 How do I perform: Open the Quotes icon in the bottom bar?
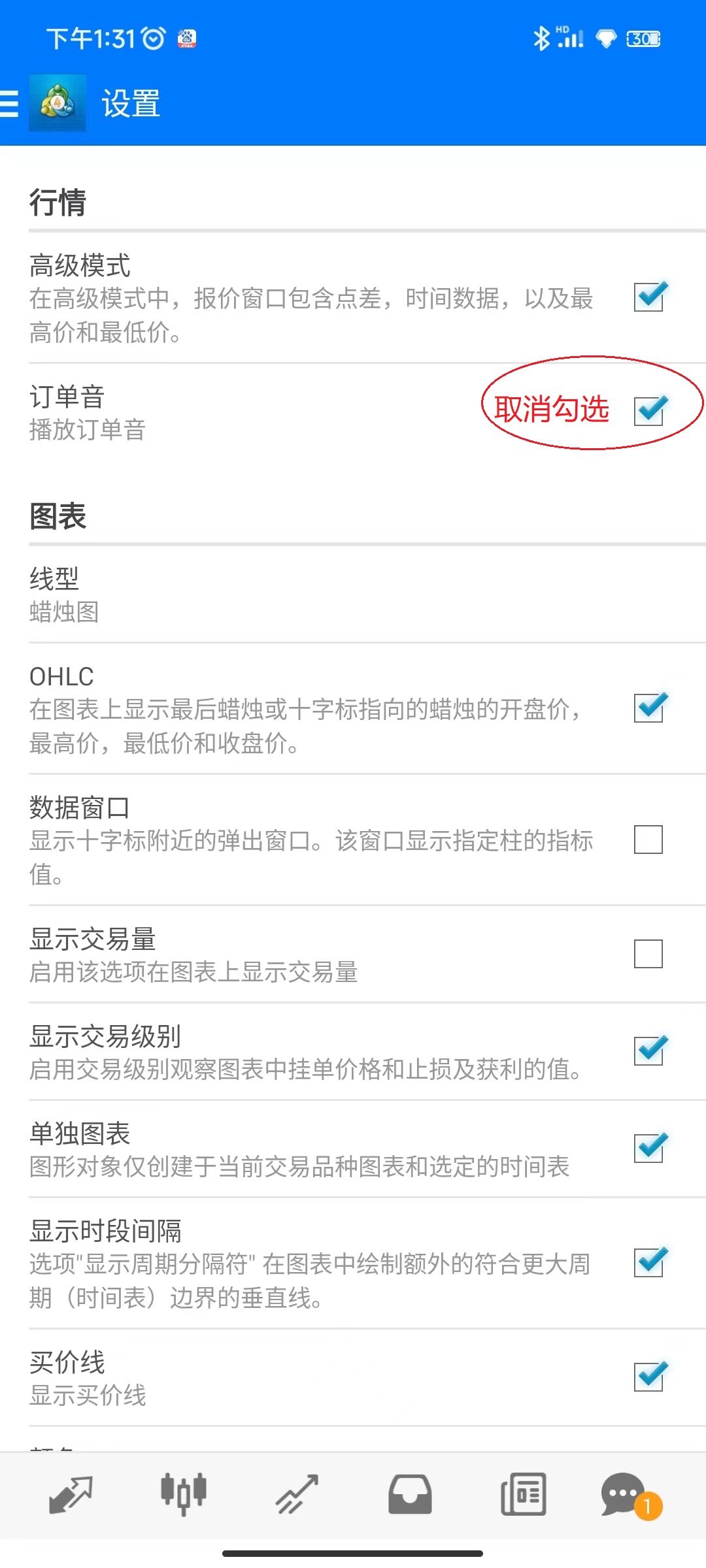(x=69, y=1493)
